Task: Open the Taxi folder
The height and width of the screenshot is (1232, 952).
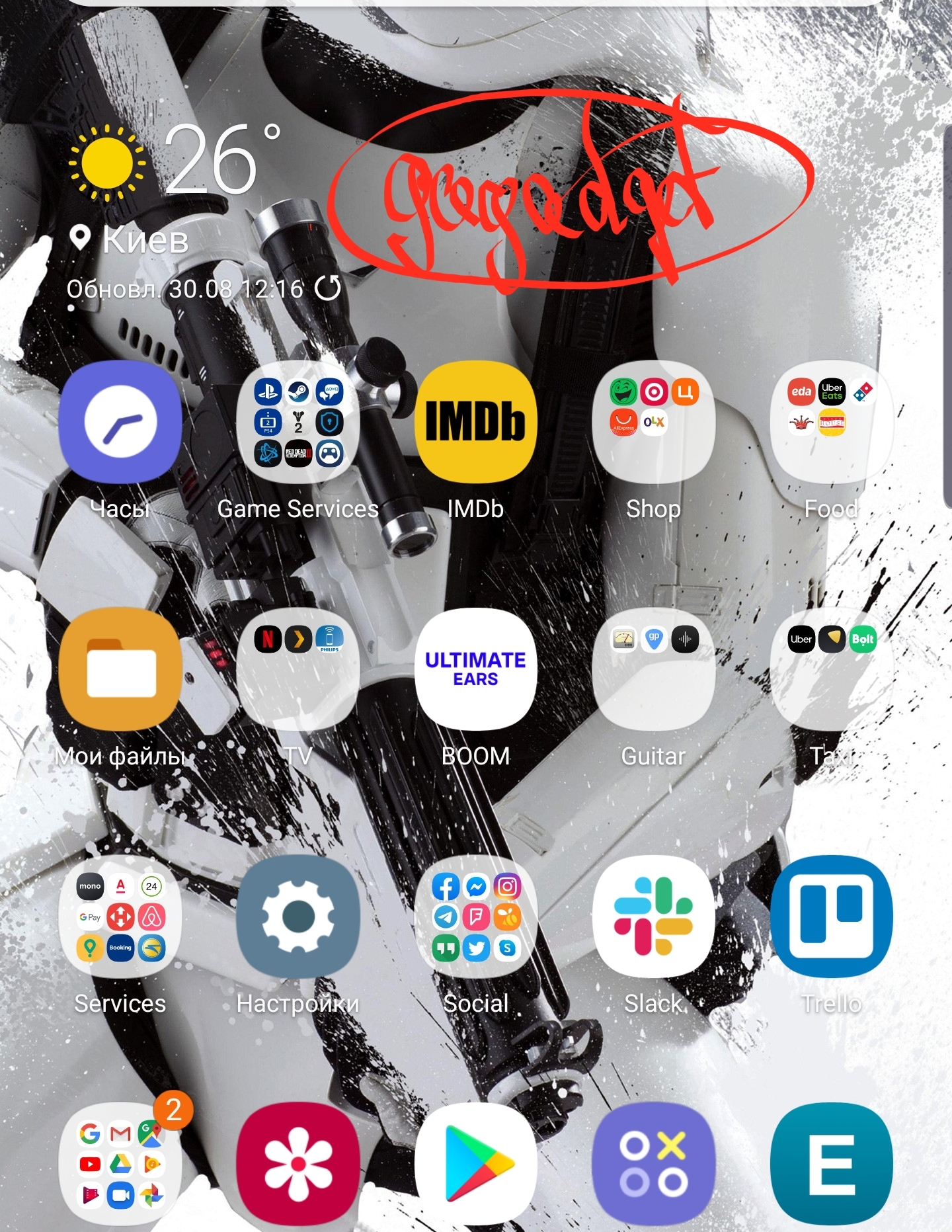Action: [x=831, y=669]
